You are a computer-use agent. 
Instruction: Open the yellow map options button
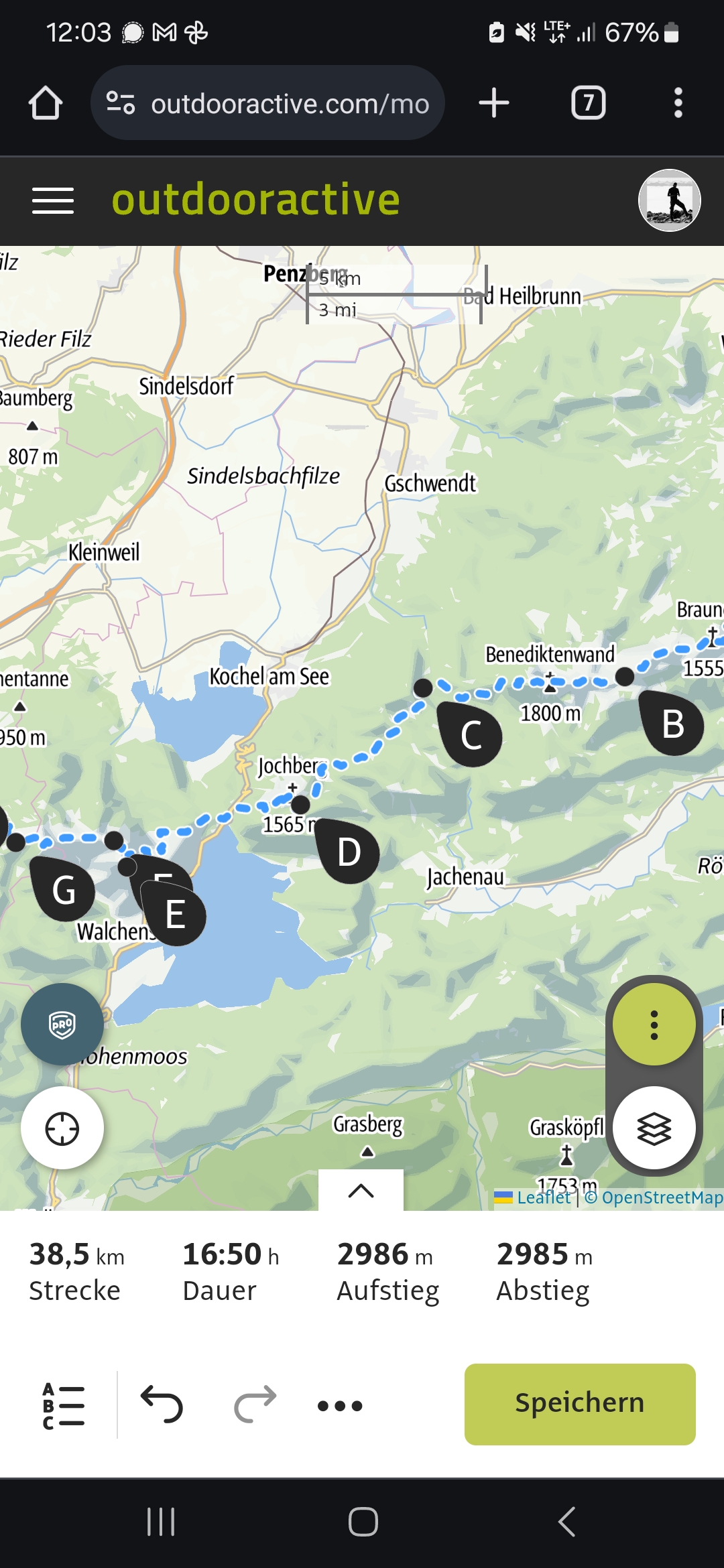(x=654, y=1025)
